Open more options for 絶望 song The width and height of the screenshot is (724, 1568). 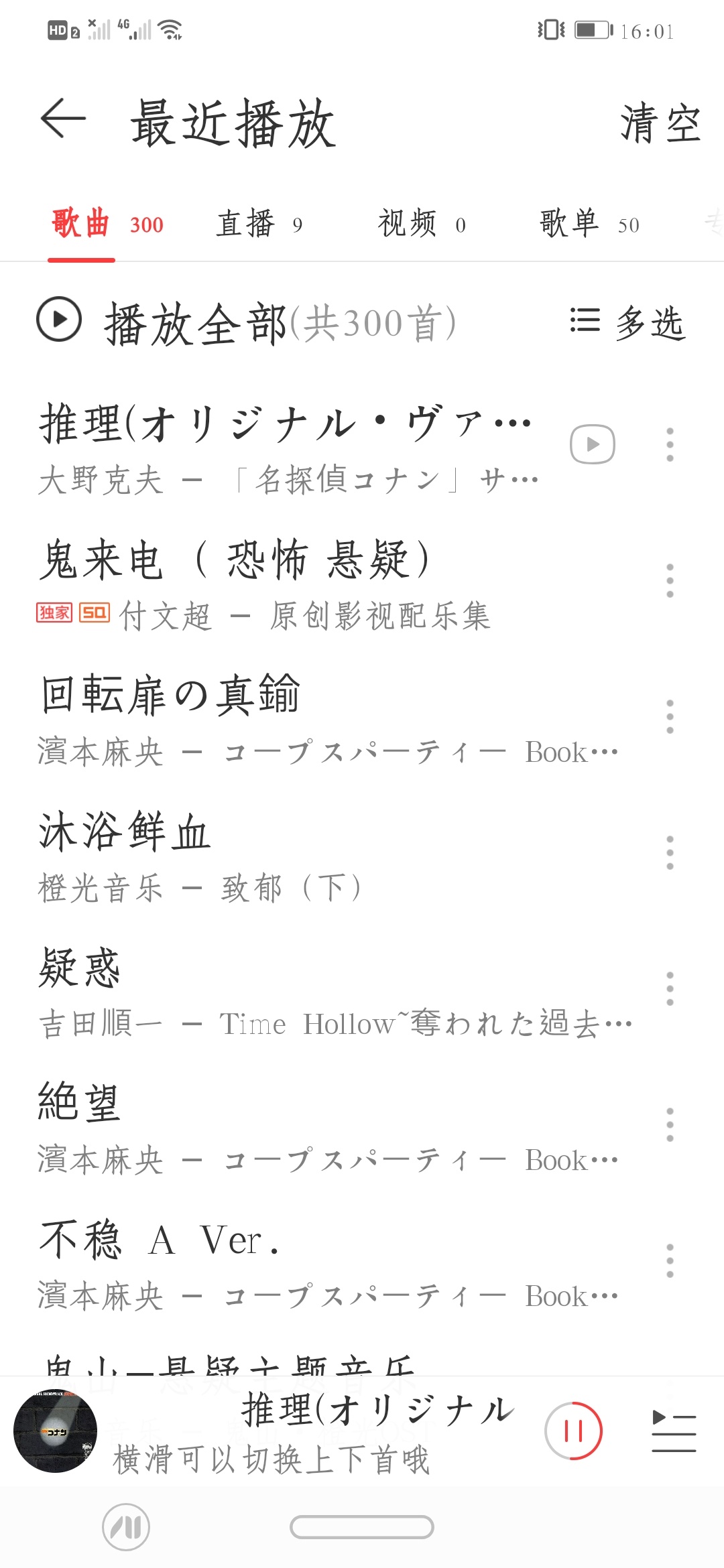(669, 1125)
